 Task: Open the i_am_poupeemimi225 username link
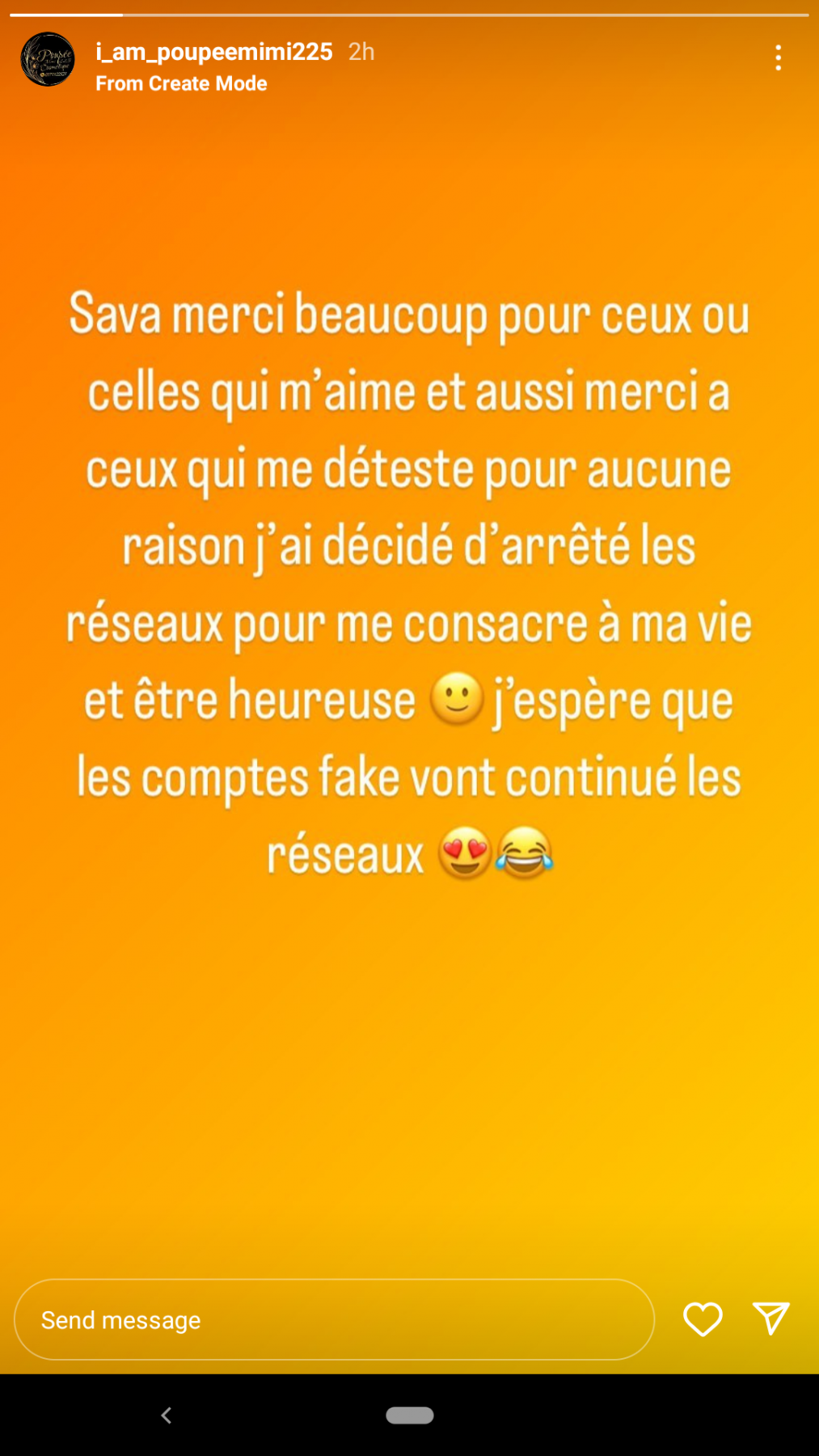click(x=214, y=52)
